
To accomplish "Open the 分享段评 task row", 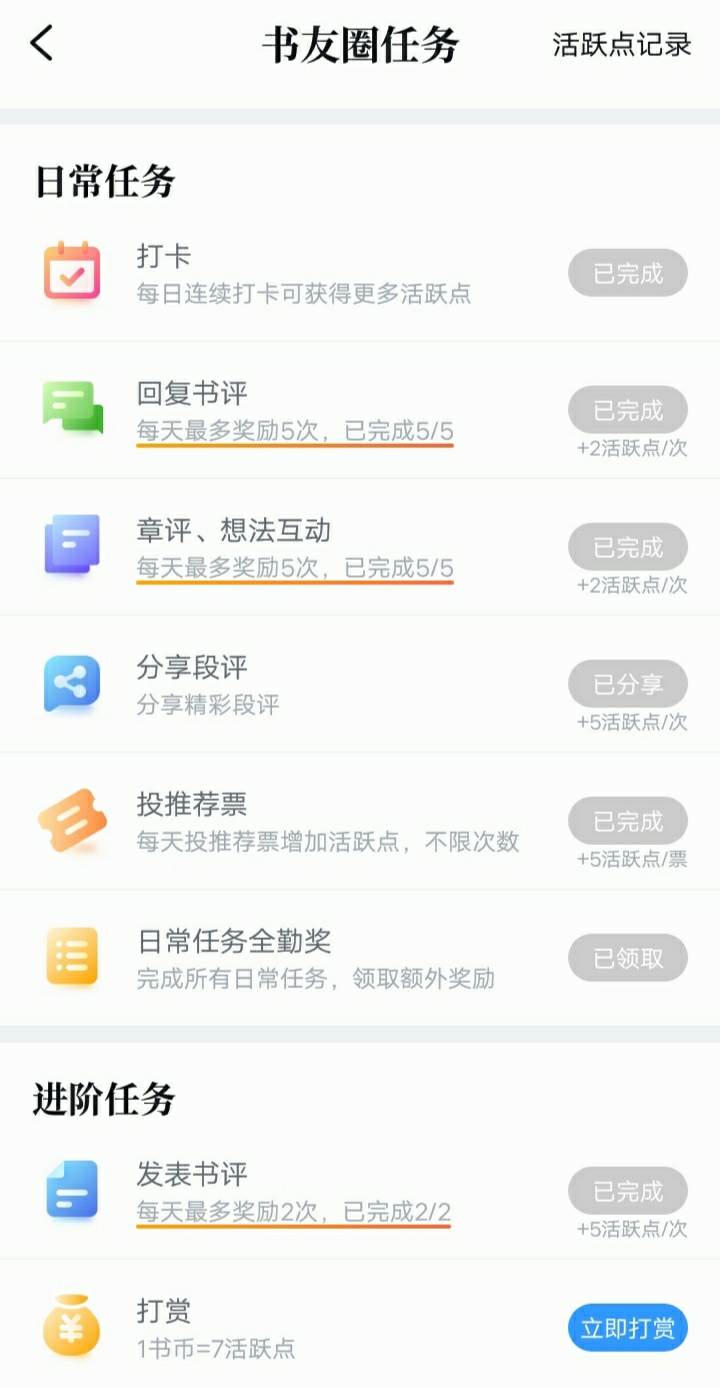I will 360,684.
